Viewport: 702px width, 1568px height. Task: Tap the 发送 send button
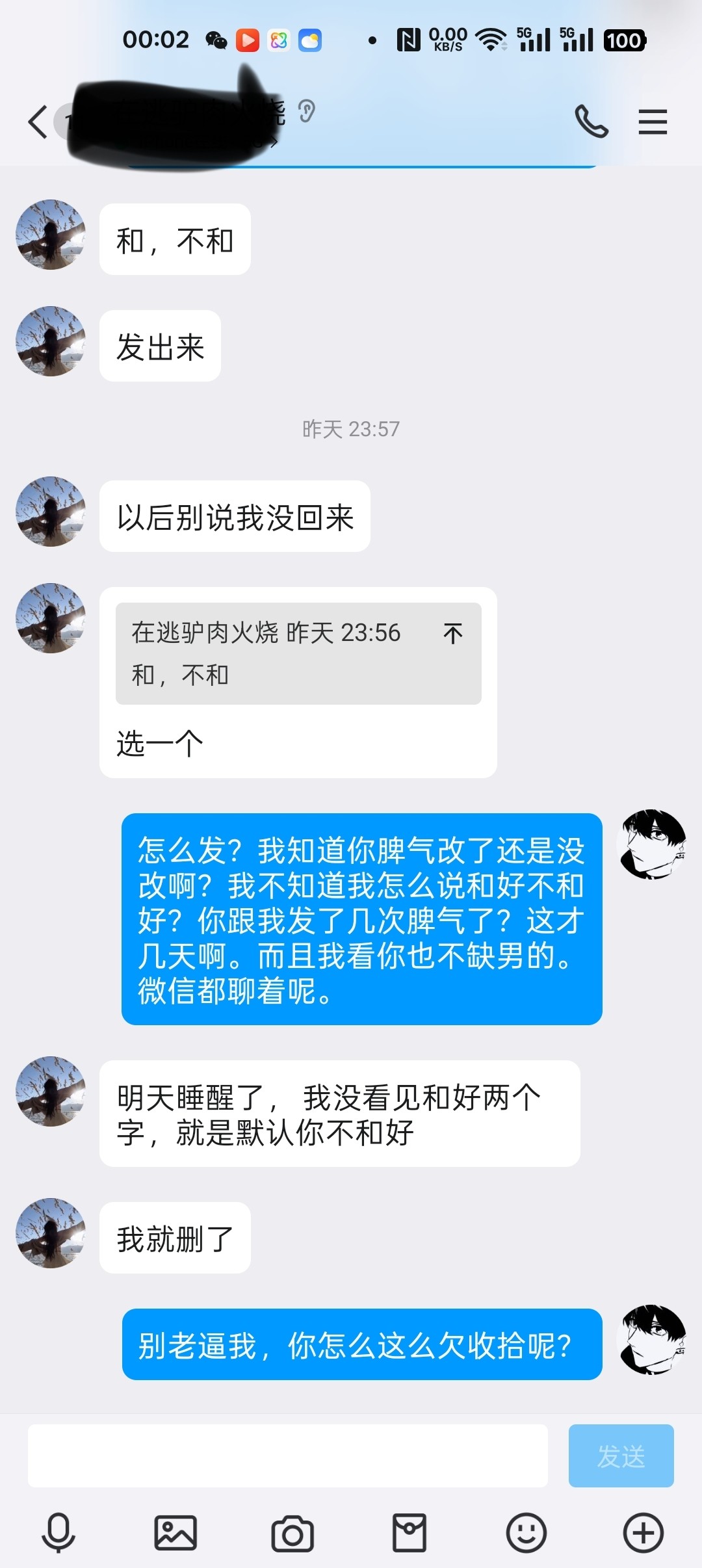(x=621, y=1456)
